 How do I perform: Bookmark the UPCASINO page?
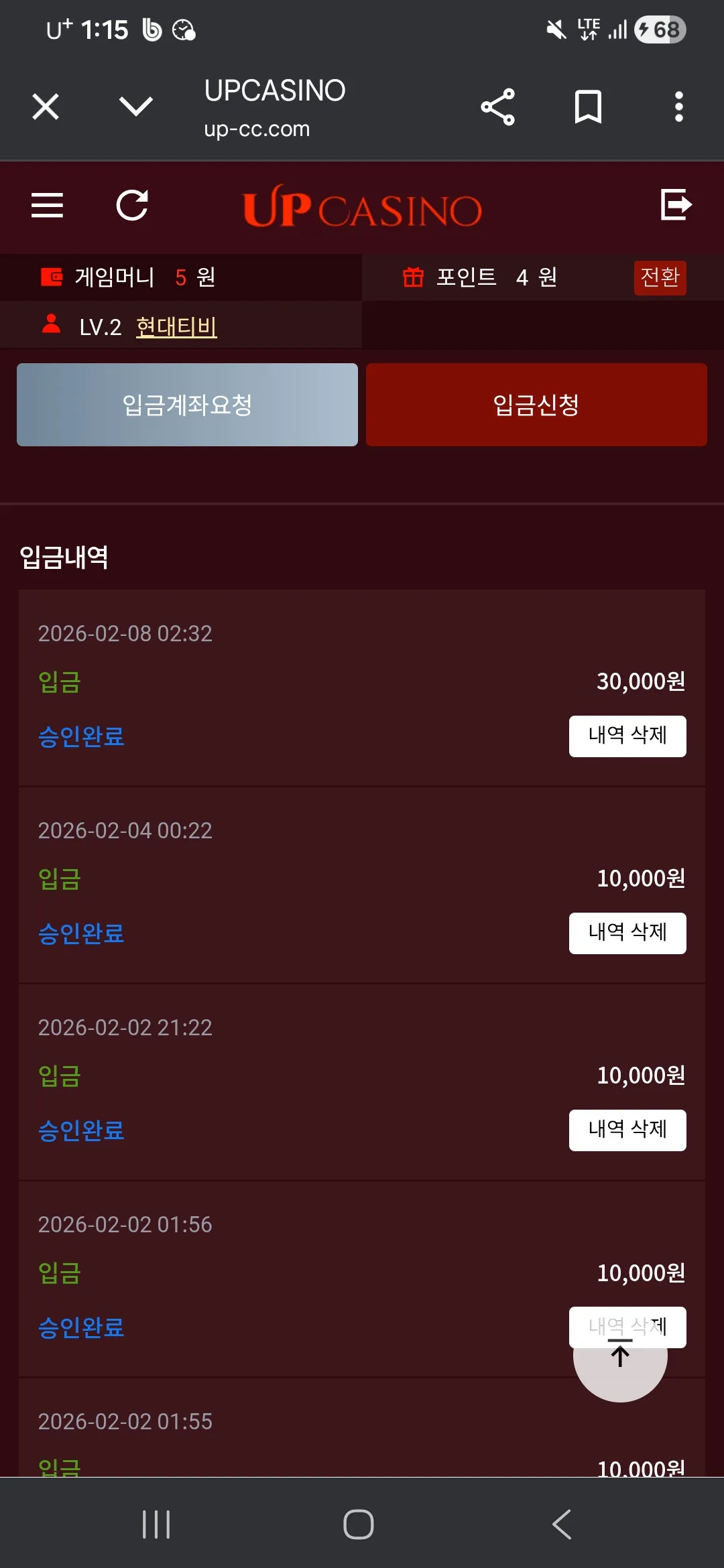tap(588, 107)
